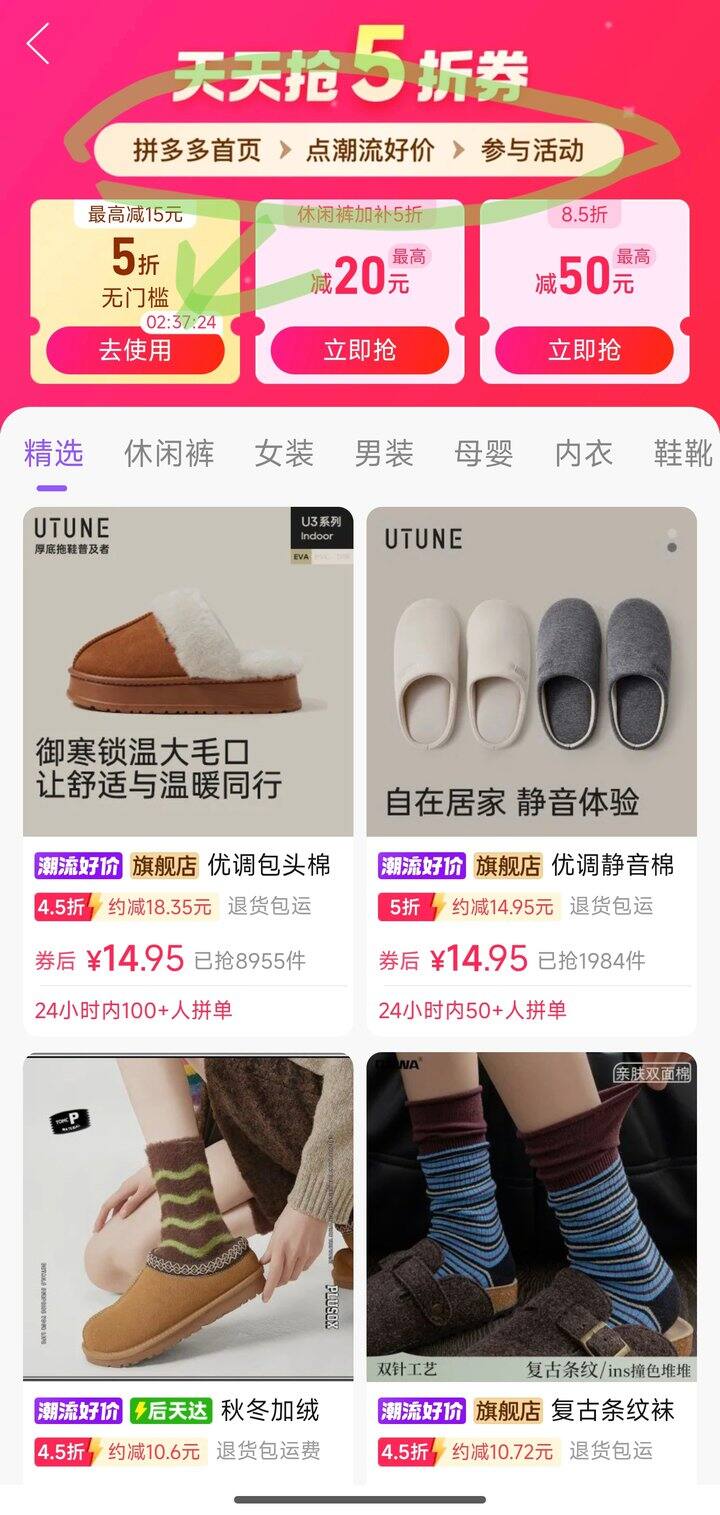The height and width of the screenshot is (1515, 720).
Task: Claim the 减50元 coupon with 立即抢
Action: (x=584, y=351)
